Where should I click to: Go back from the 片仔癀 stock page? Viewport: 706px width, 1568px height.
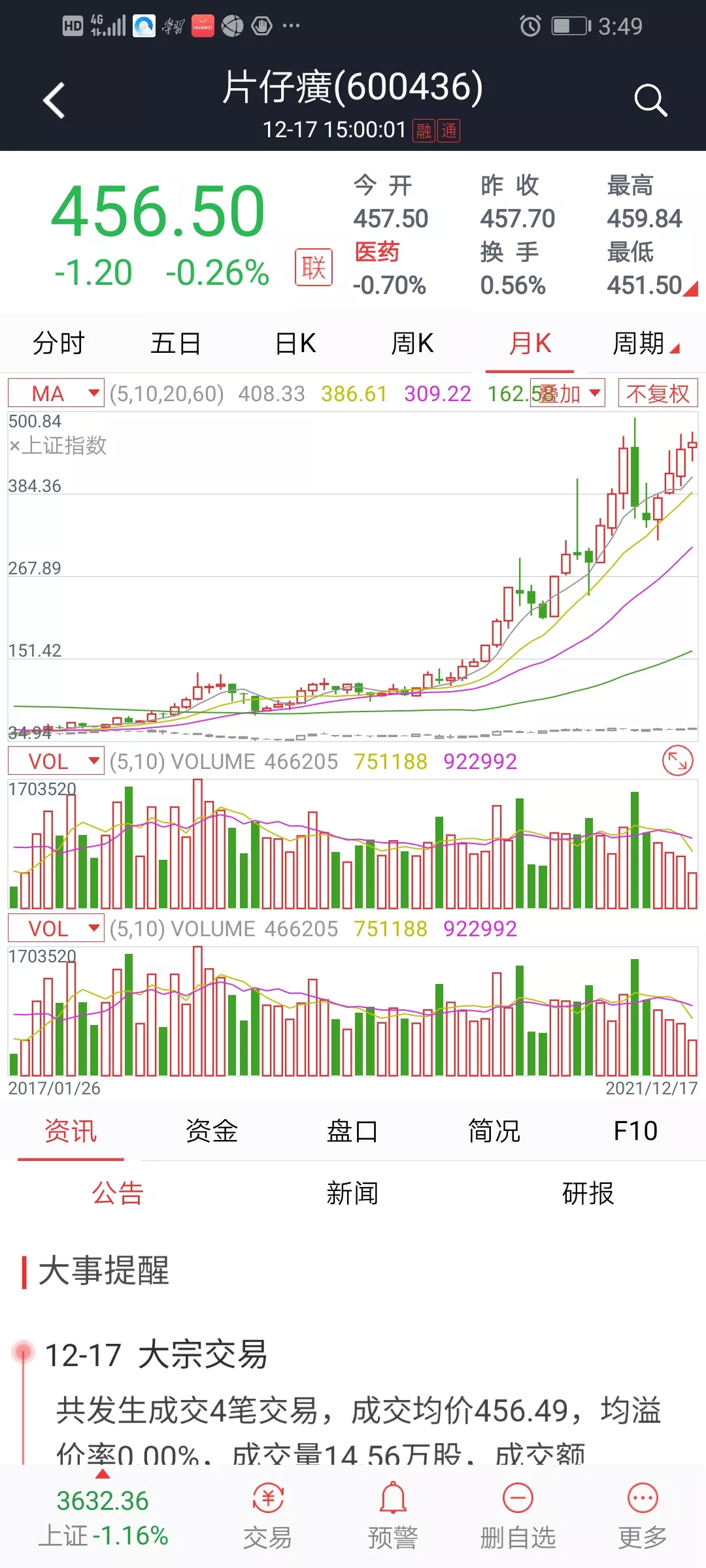click(x=54, y=101)
